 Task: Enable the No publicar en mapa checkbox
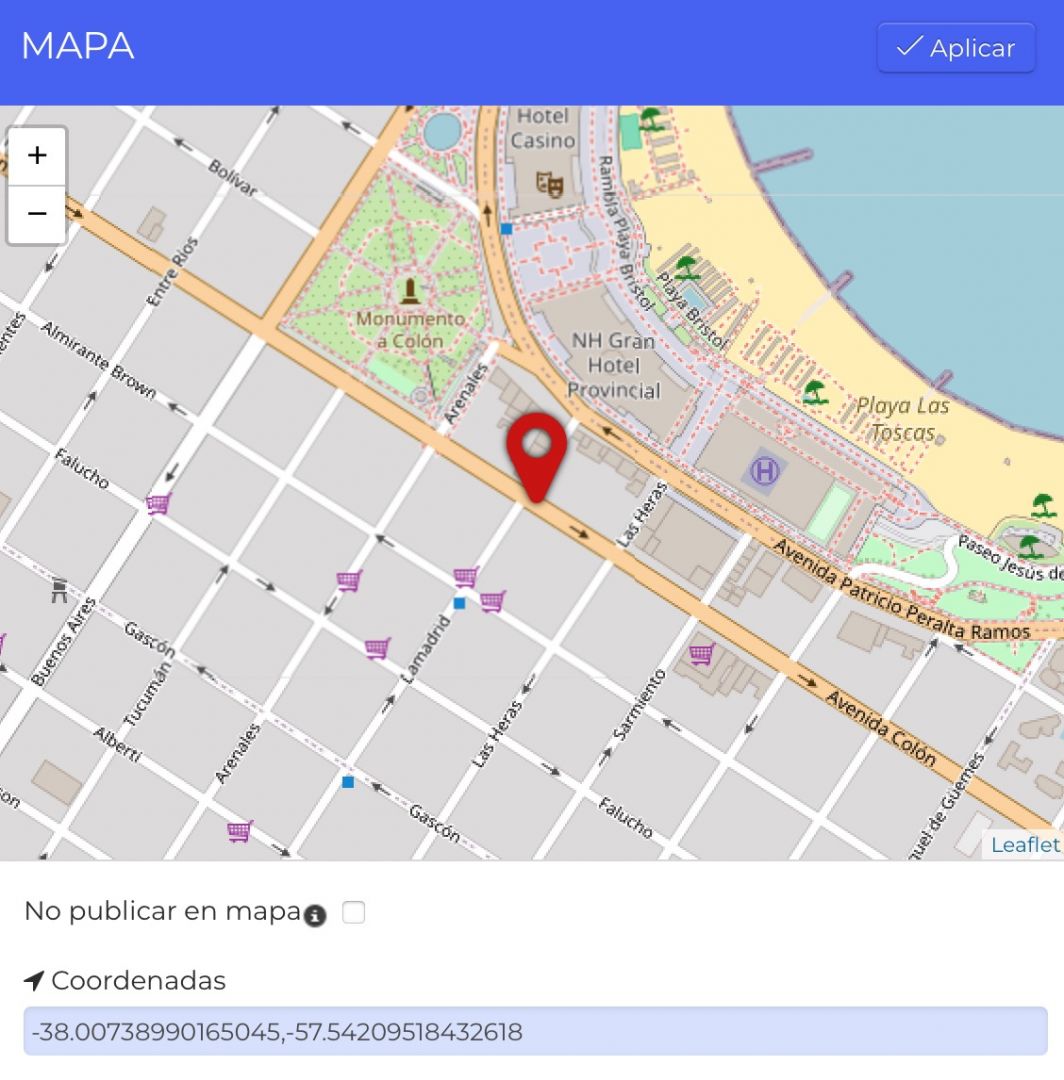click(x=353, y=912)
